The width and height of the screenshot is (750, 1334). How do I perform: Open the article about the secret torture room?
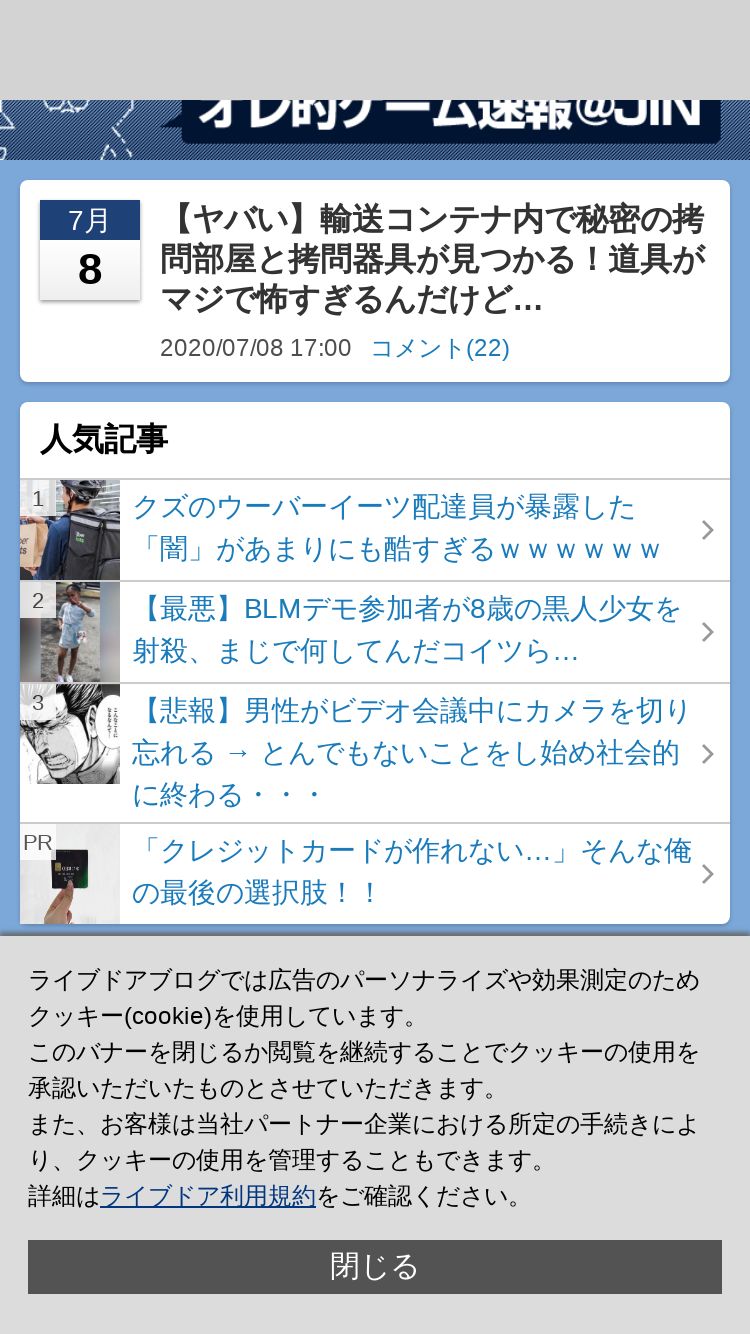[x=434, y=259]
